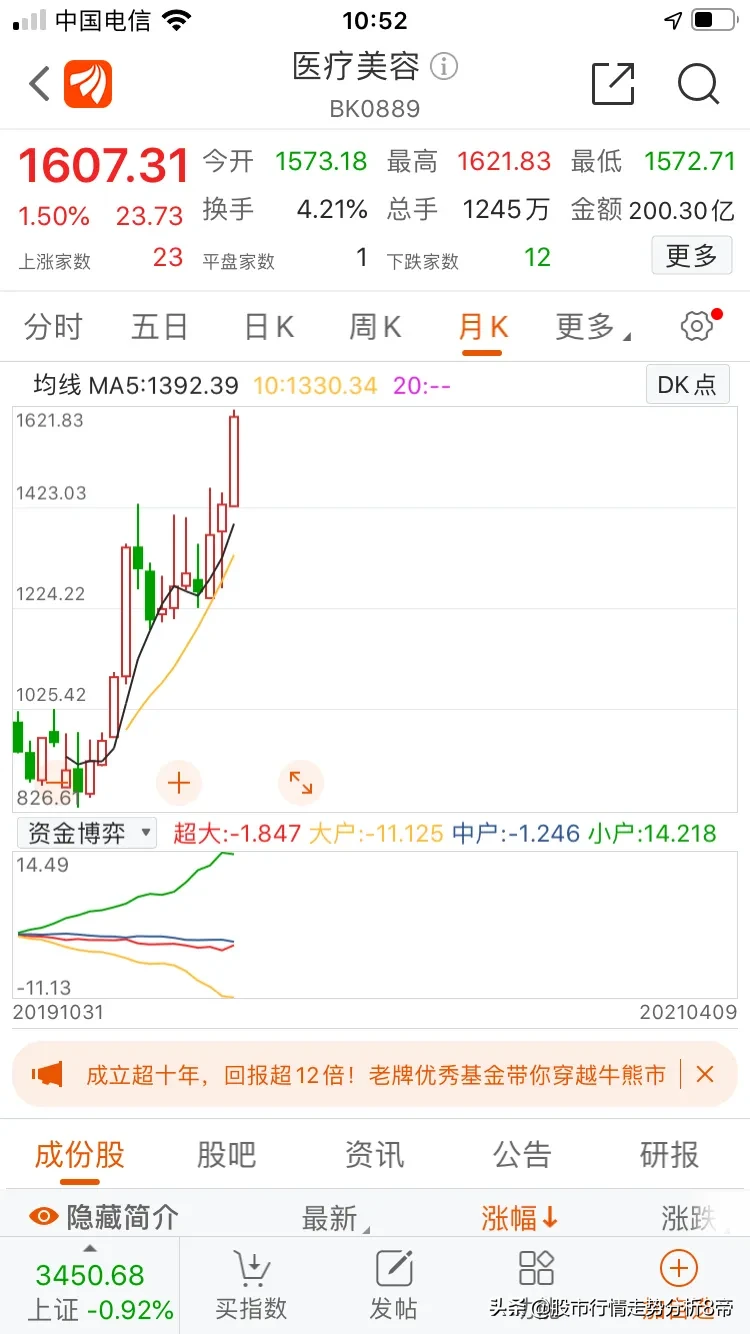Share this sector page

point(612,84)
